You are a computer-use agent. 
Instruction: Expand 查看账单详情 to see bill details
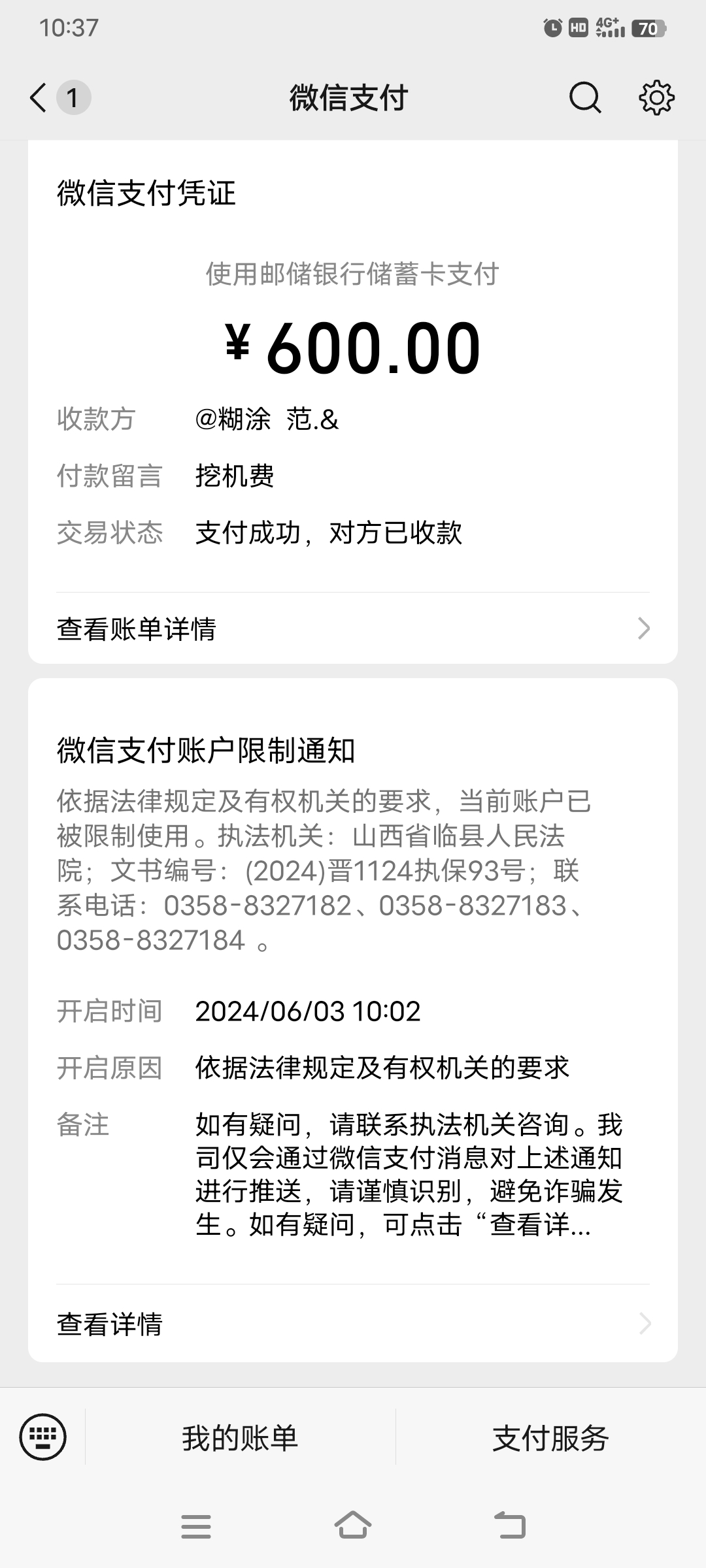pos(137,628)
